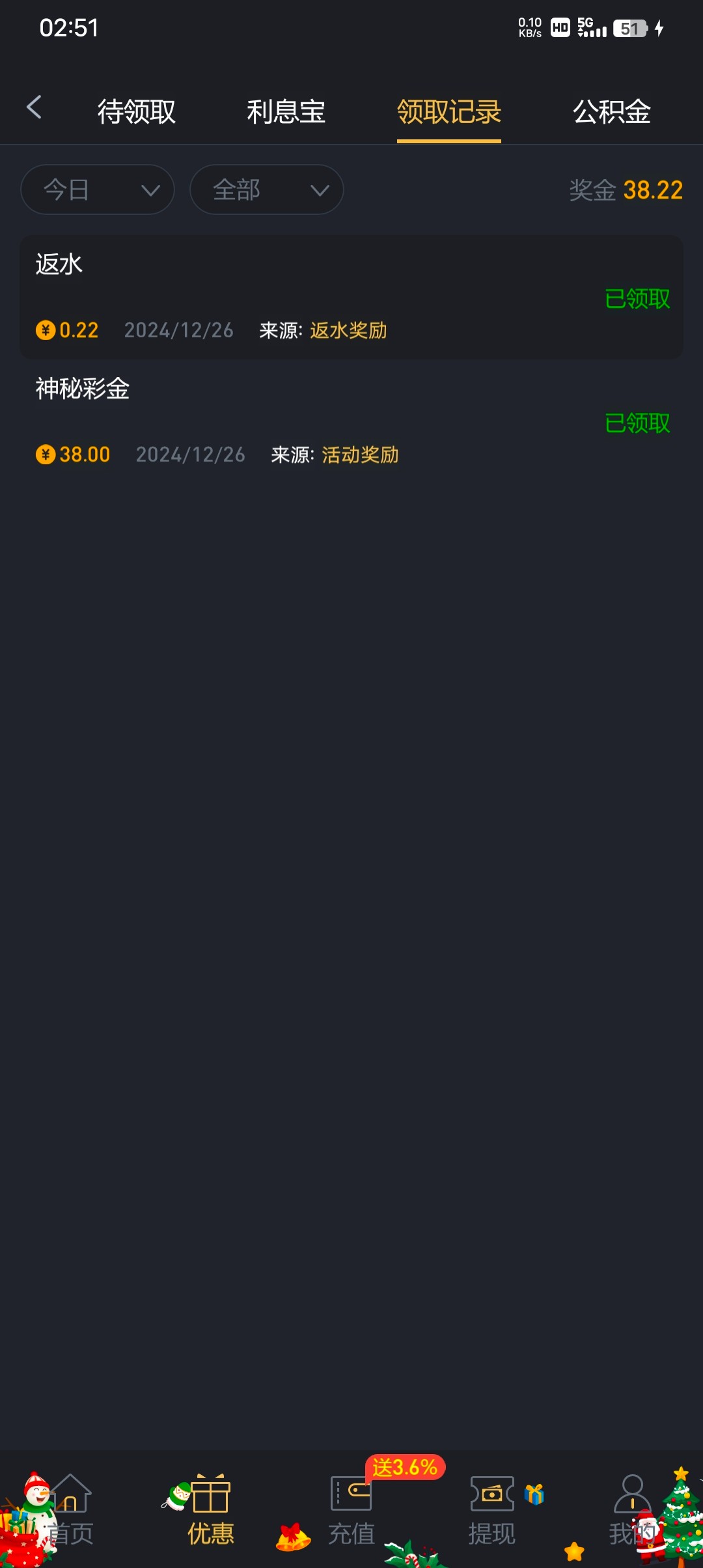Screen dimensions: 703x1568
Task: Open the 优惠 tab in bottom navigation
Action: click(x=210, y=1509)
